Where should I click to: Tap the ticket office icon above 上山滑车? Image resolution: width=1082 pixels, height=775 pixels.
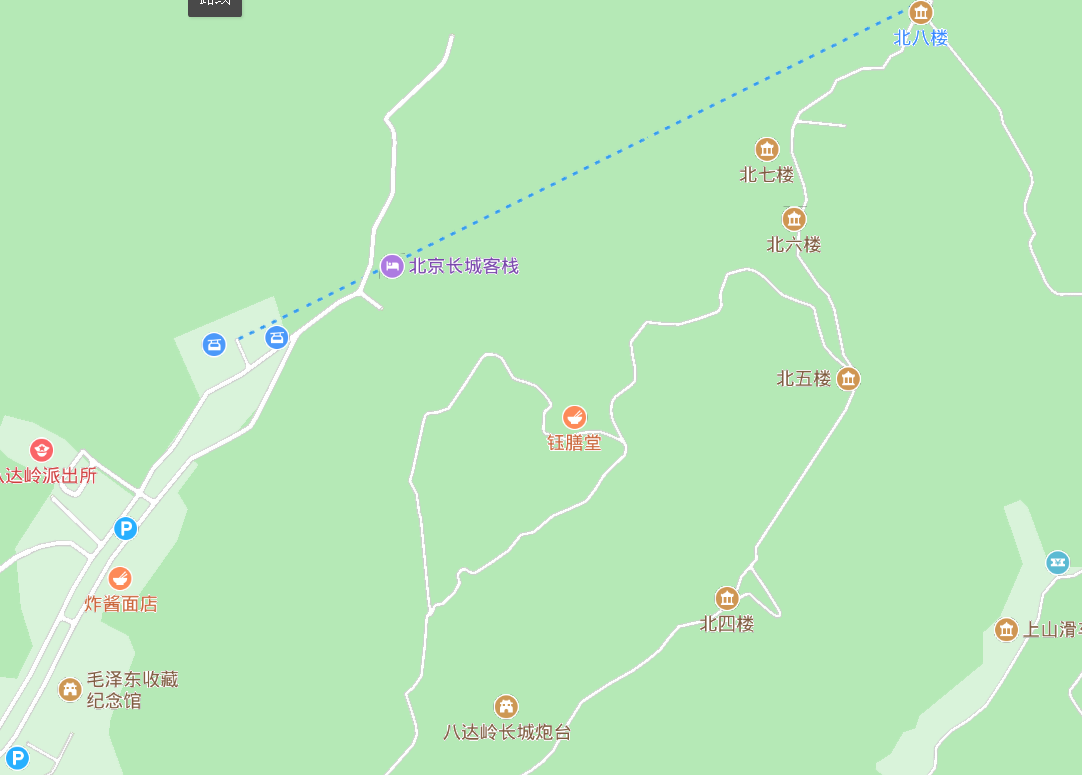[1057, 562]
